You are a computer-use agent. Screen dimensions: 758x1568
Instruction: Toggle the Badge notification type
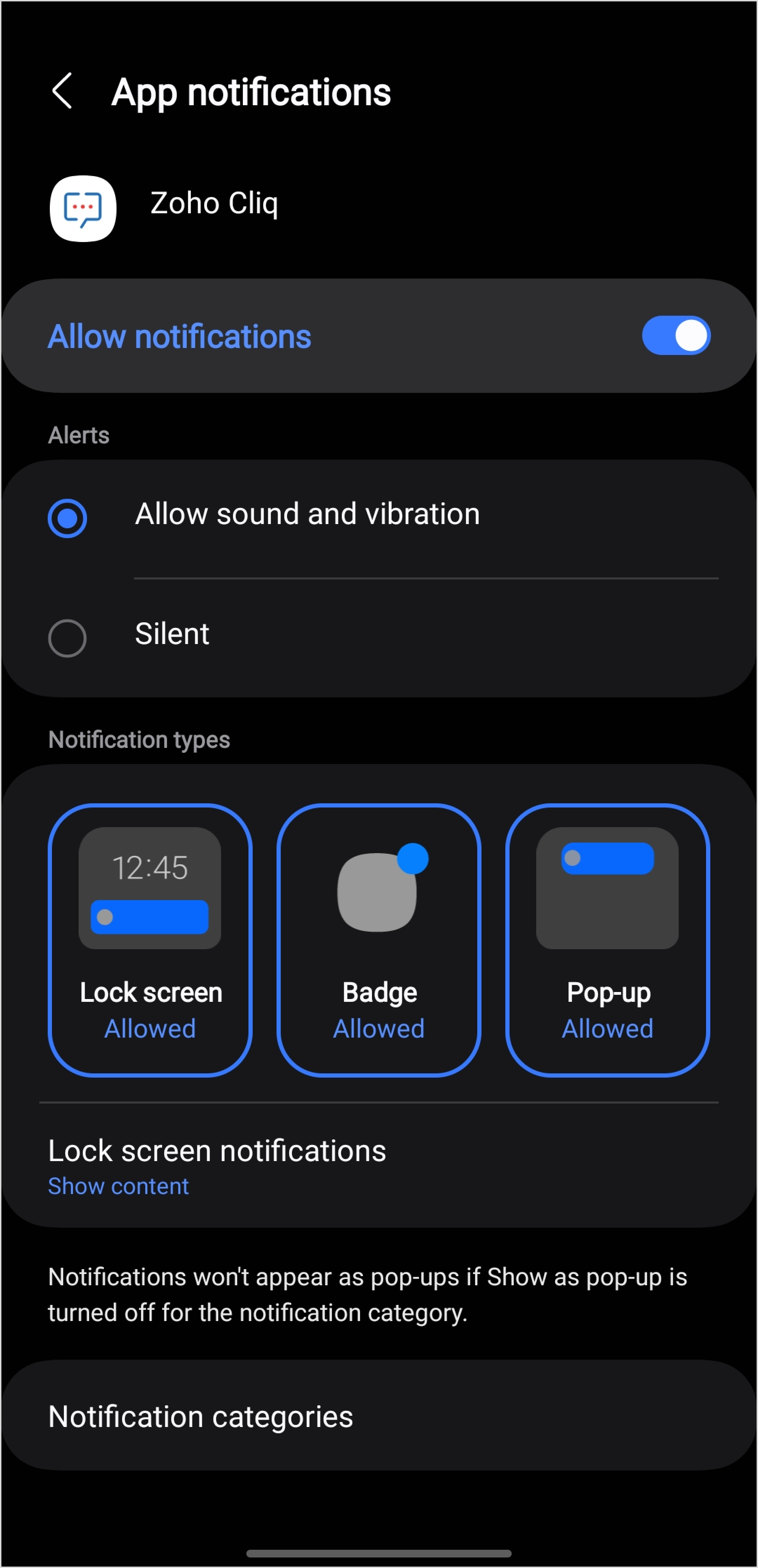379,940
